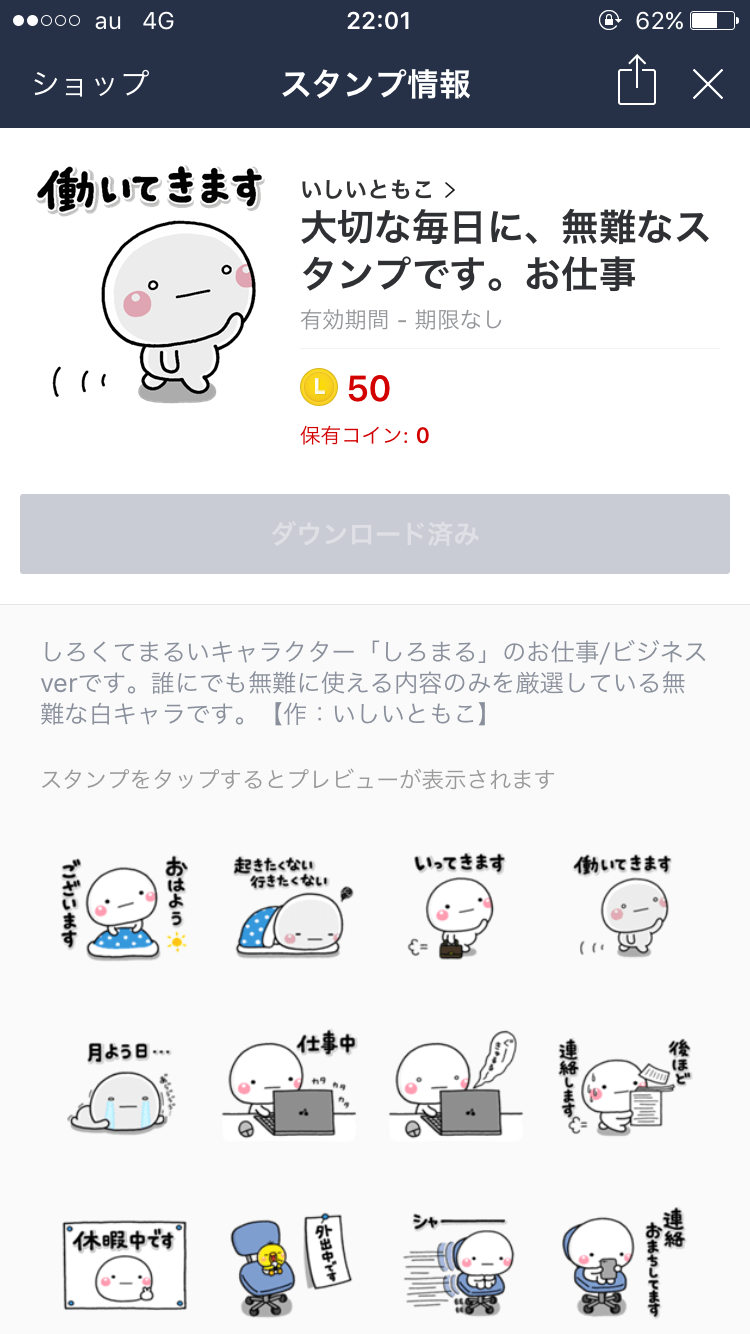Preview the 起きたくない行きたくない stamp
The height and width of the screenshot is (1334, 750).
(x=292, y=904)
